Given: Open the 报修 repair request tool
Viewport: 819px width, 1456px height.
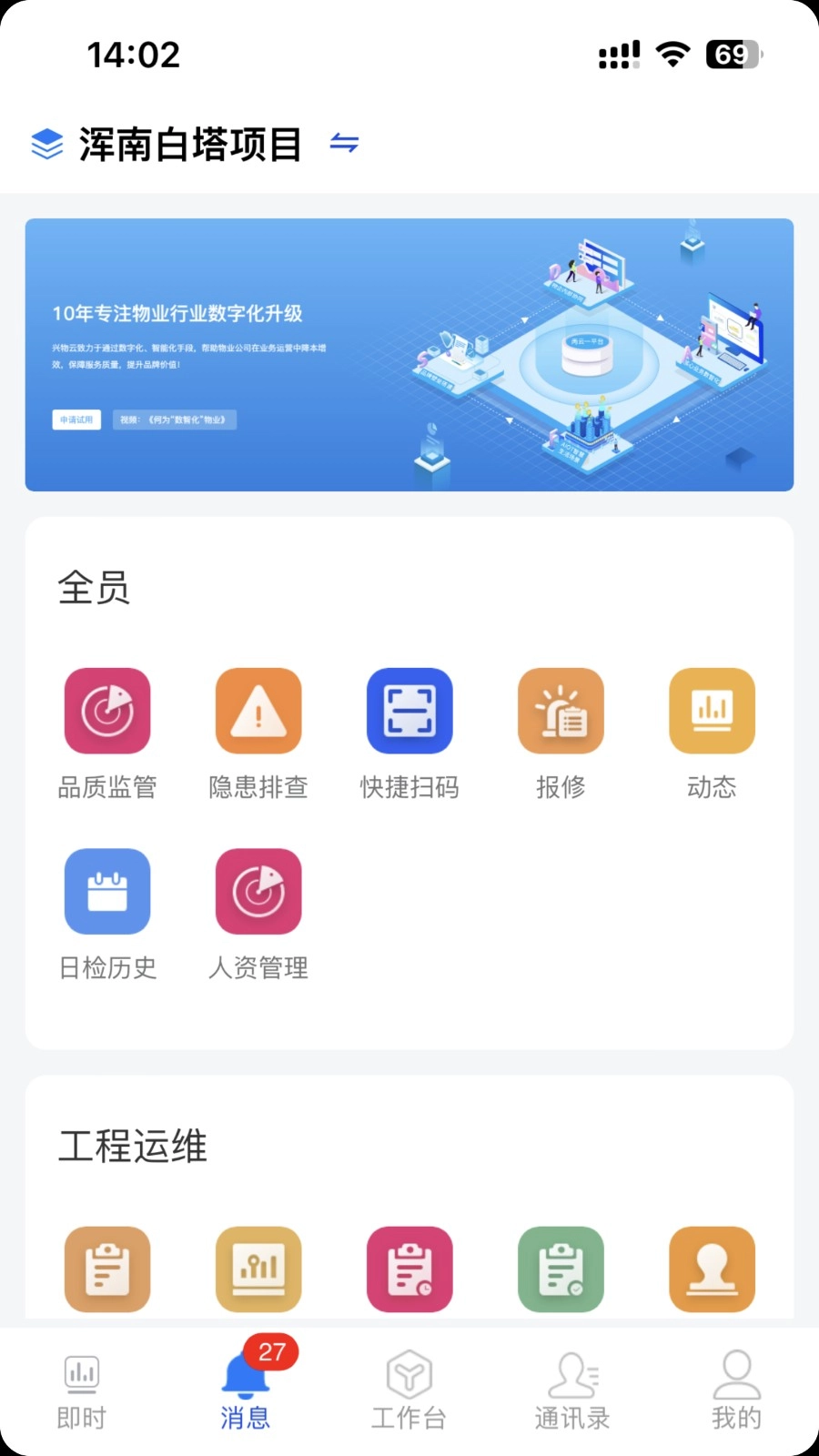Looking at the screenshot, I should coord(561,711).
